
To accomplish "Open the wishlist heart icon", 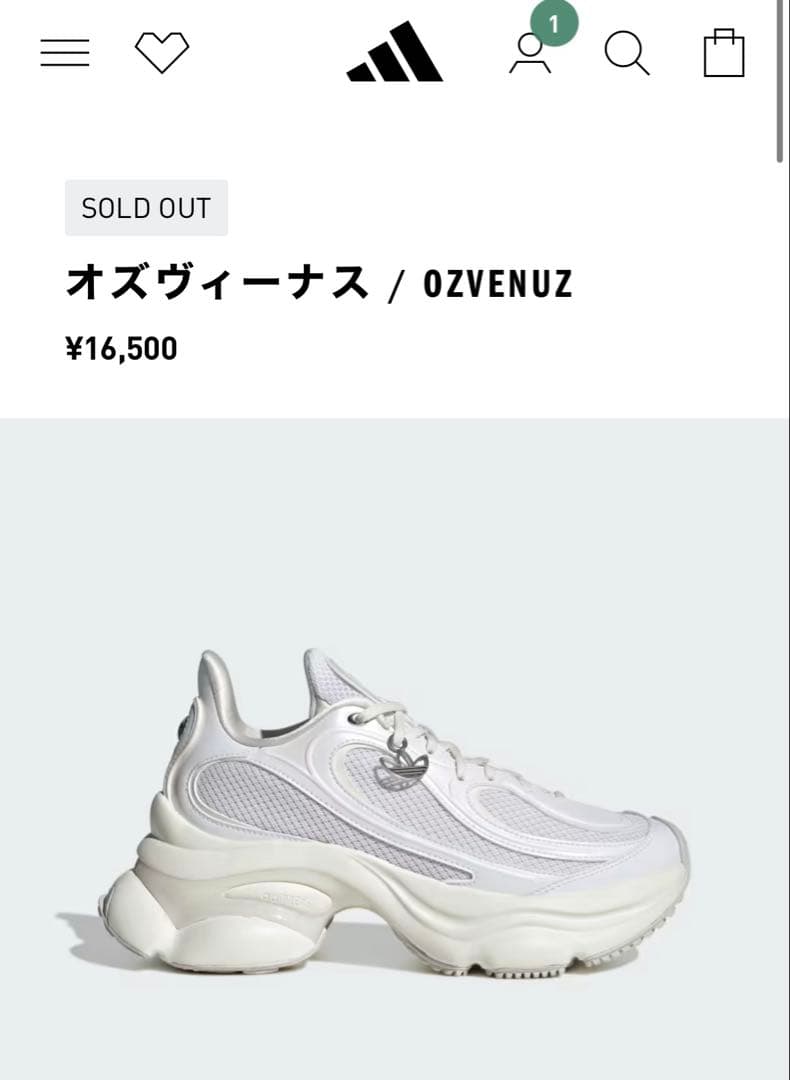I will point(162,52).
